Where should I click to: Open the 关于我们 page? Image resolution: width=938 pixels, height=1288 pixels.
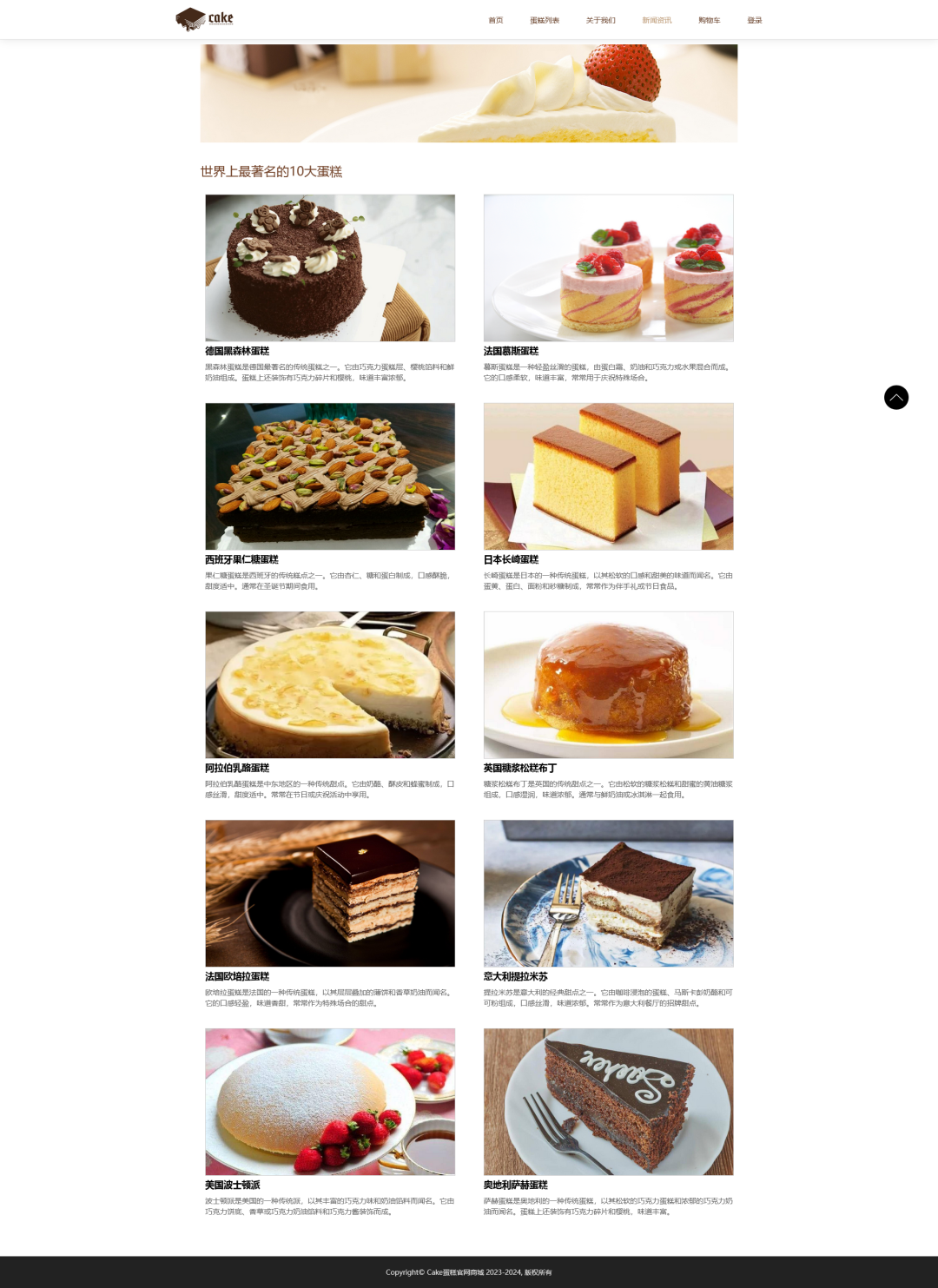point(600,21)
